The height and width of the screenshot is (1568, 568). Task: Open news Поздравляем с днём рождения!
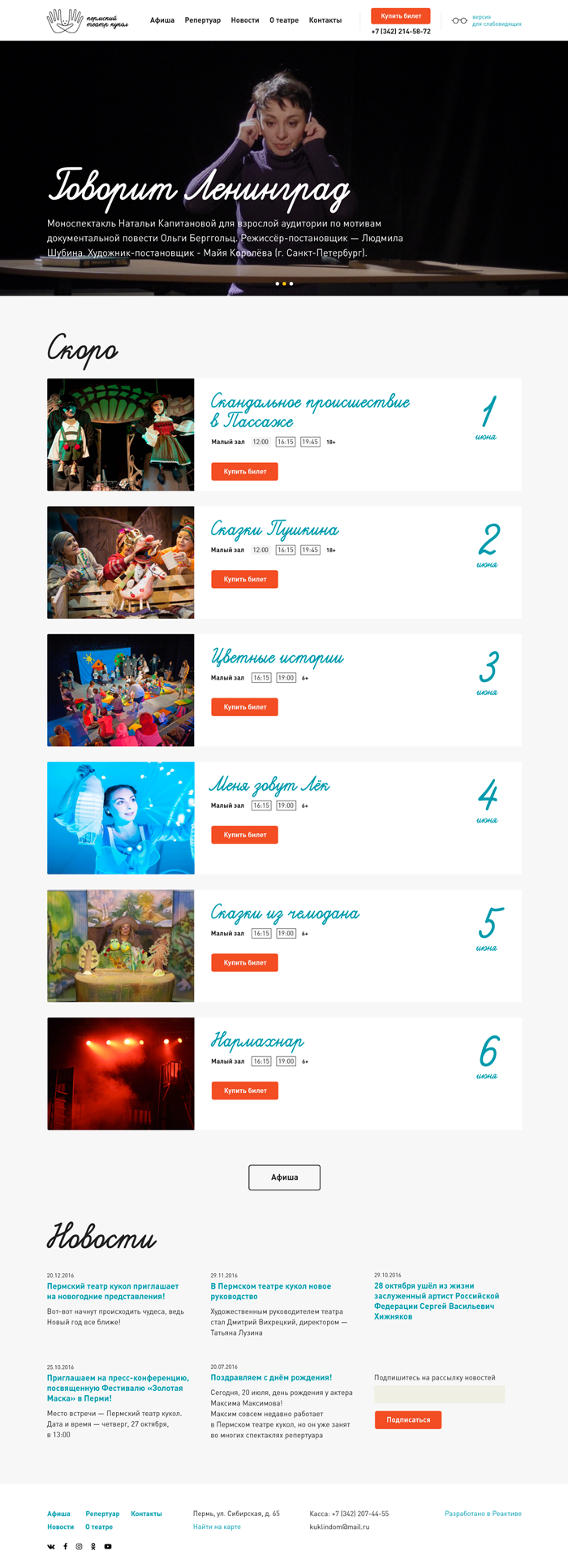pos(271,1378)
